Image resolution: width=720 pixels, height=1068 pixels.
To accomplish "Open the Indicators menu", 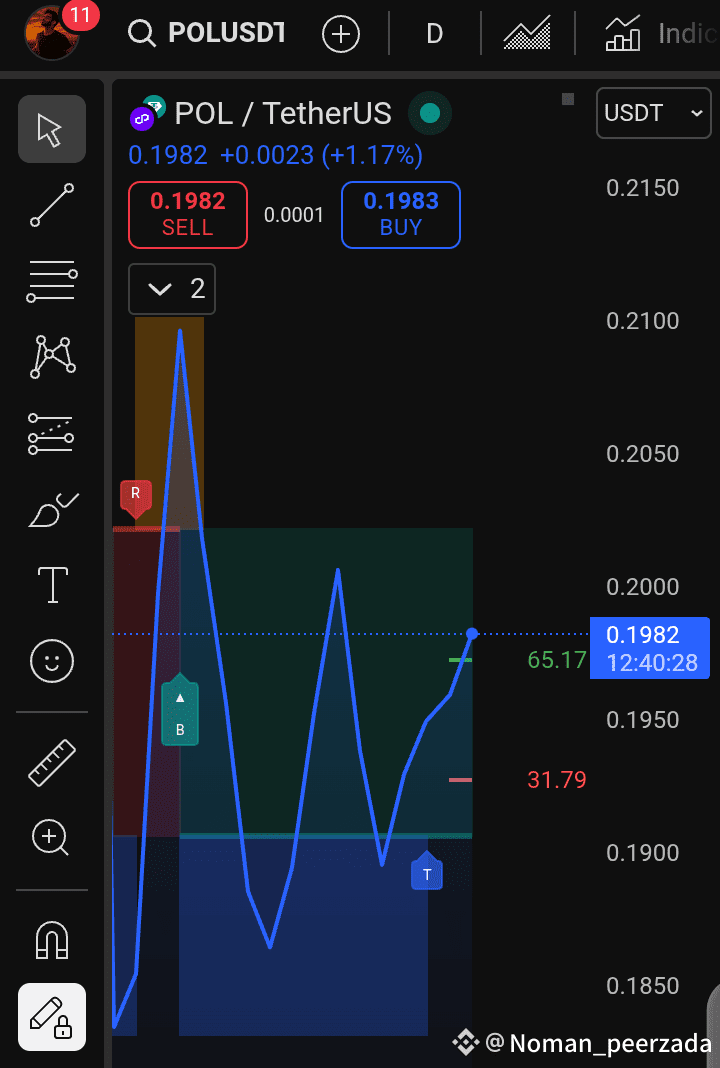I will [x=660, y=34].
